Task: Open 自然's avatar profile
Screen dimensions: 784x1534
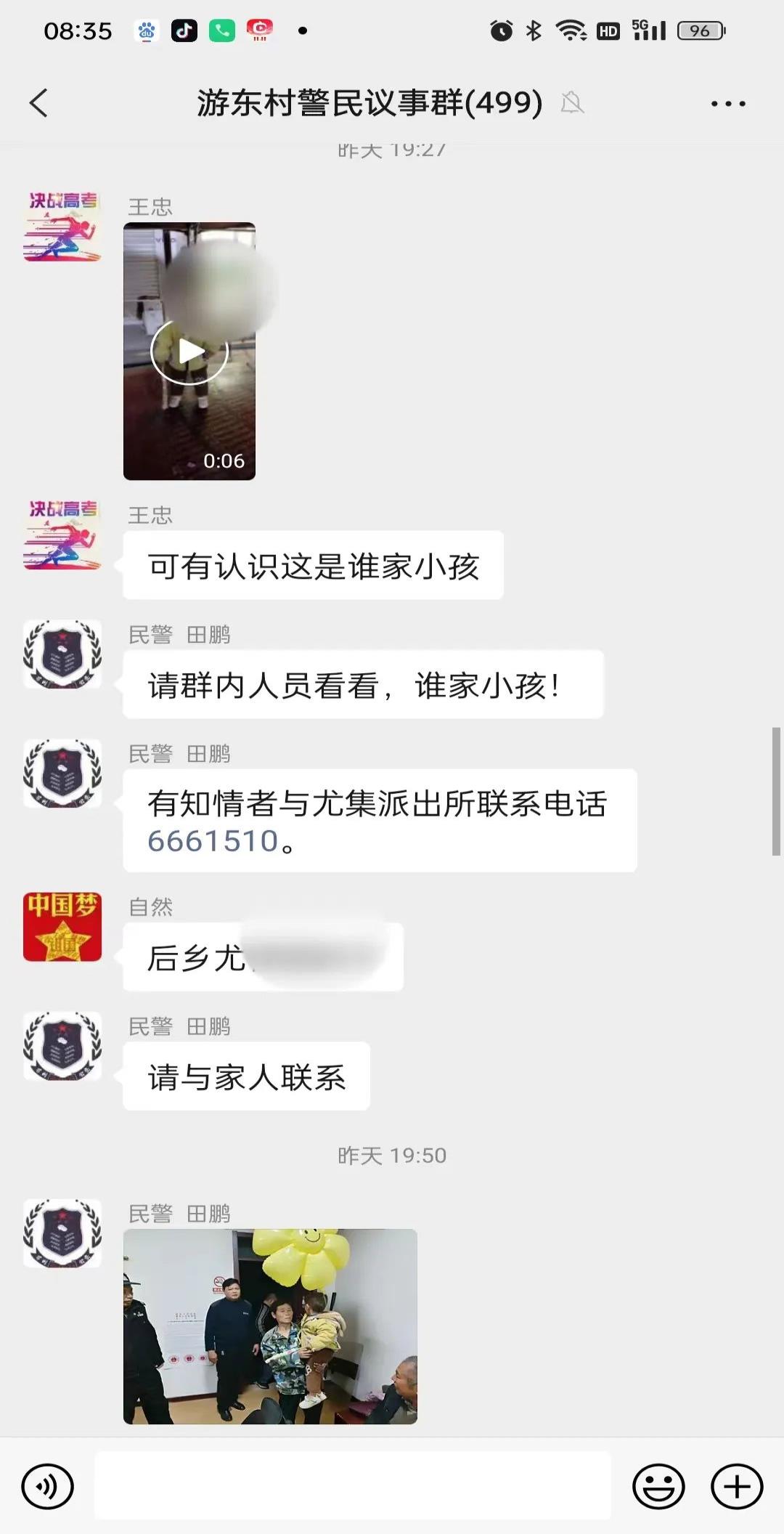Action: (x=62, y=927)
